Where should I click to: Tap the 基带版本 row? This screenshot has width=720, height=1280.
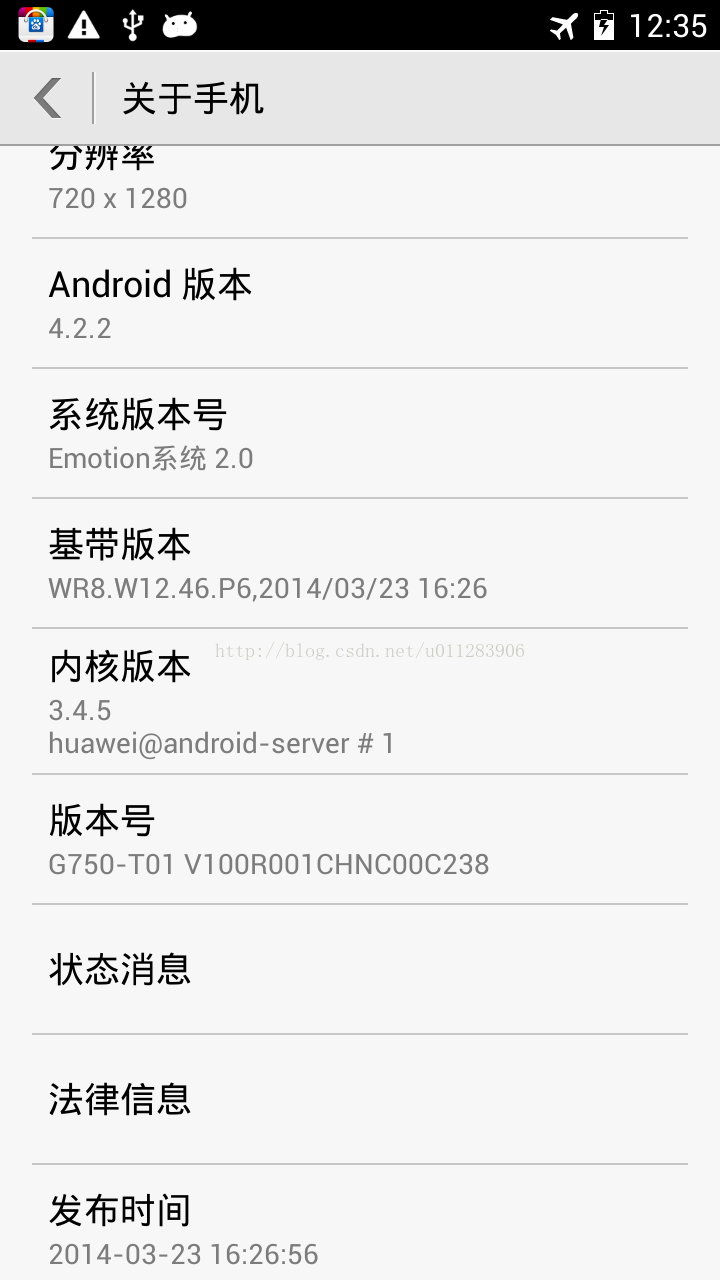360,563
